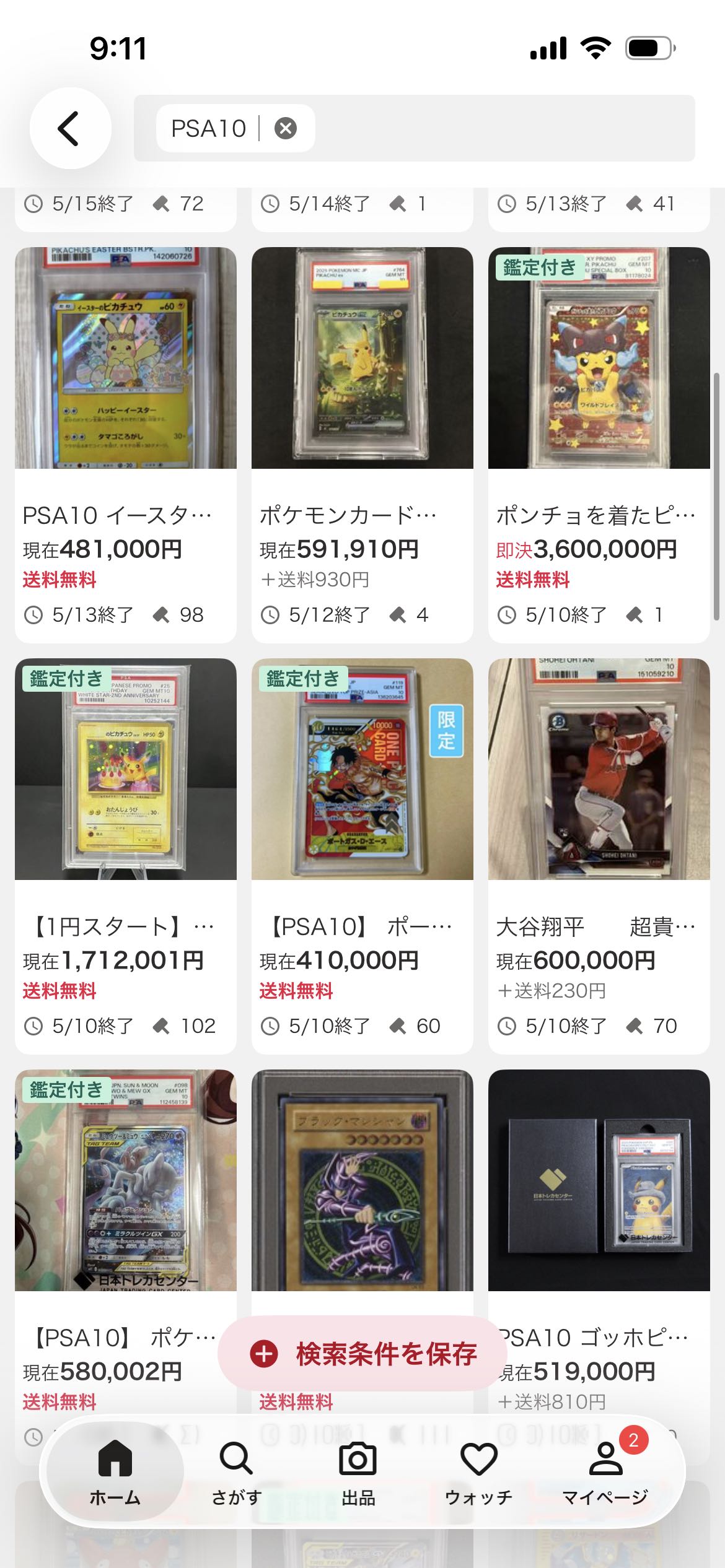Open the ポケモンカード listing priced 591,910円

(x=362, y=445)
